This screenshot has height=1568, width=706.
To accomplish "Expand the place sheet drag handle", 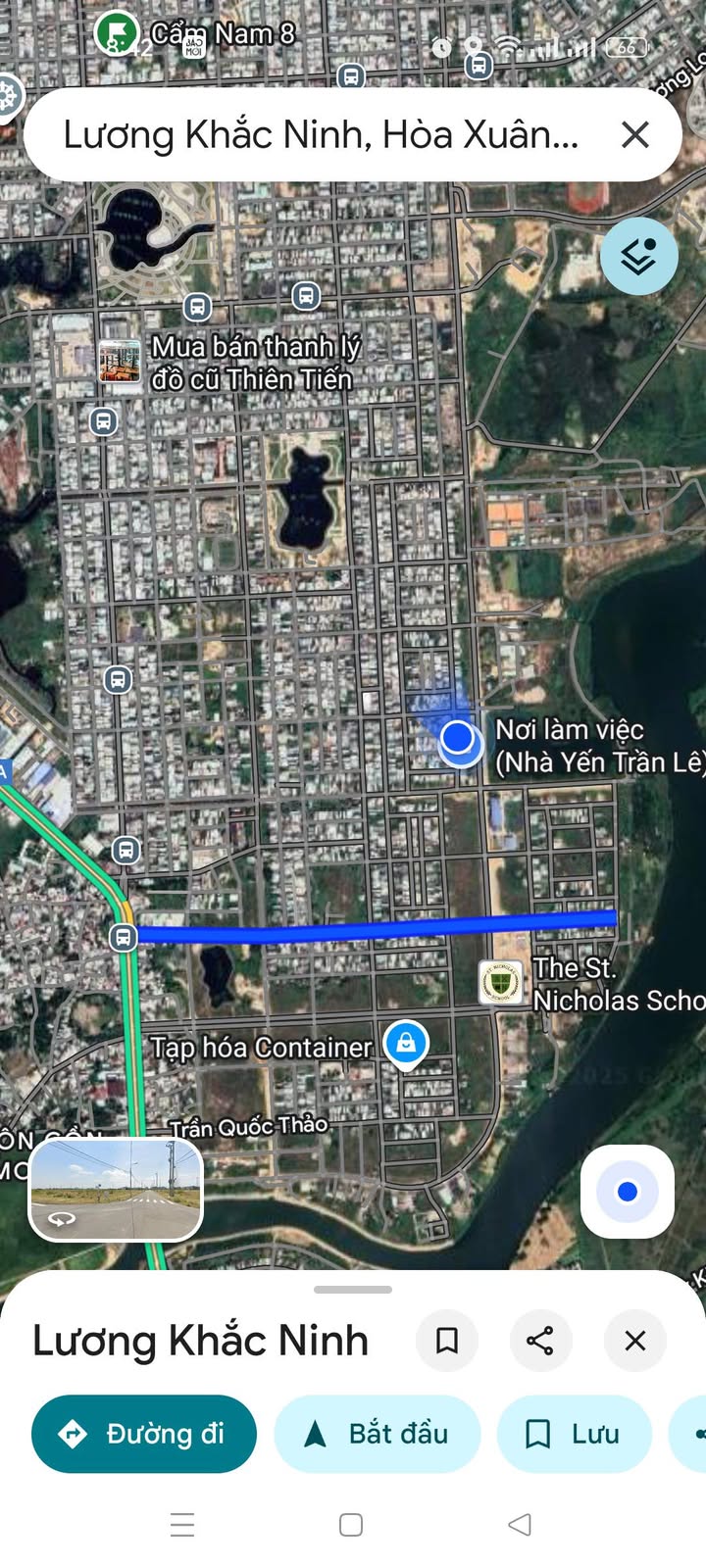I will [x=353, y=1290].
